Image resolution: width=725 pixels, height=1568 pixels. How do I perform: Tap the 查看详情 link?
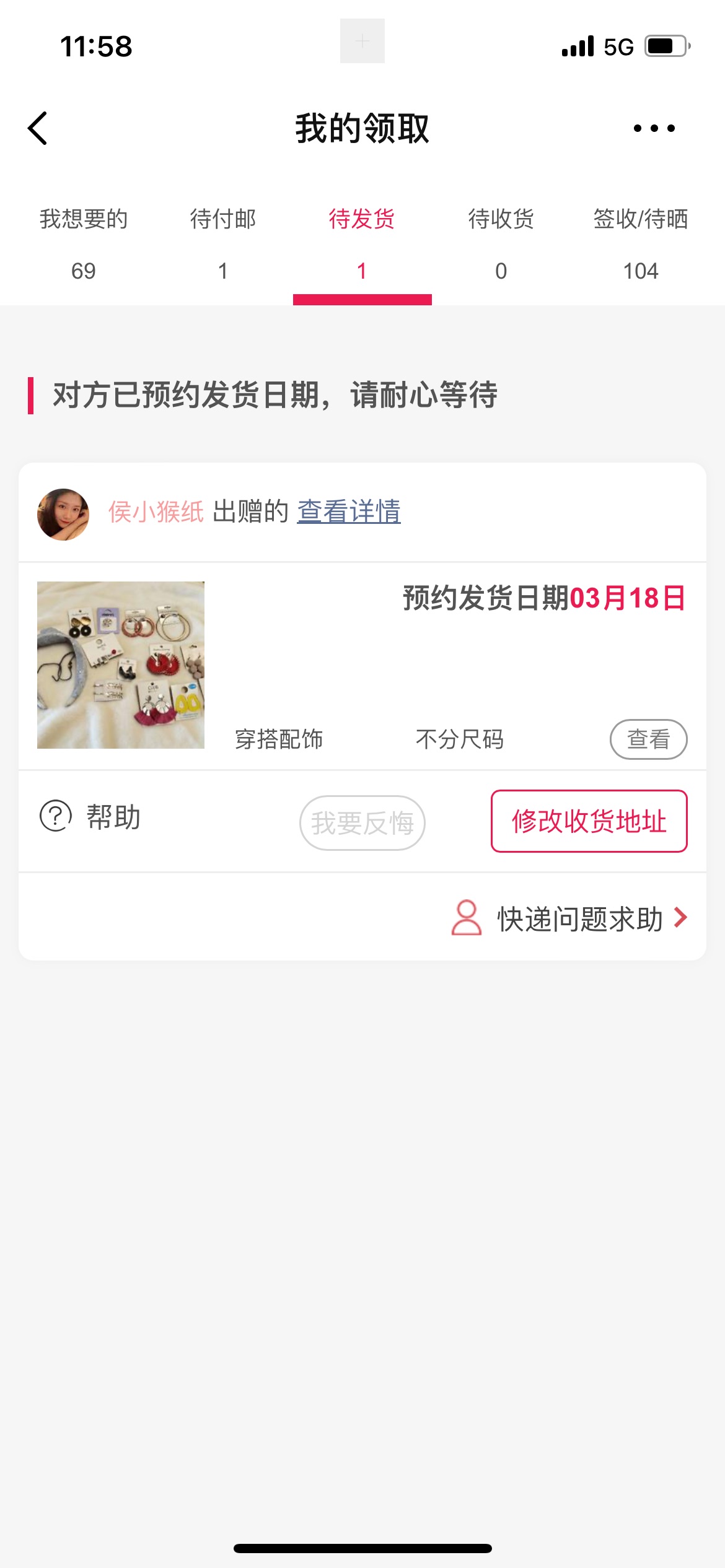tap(349, 512)
